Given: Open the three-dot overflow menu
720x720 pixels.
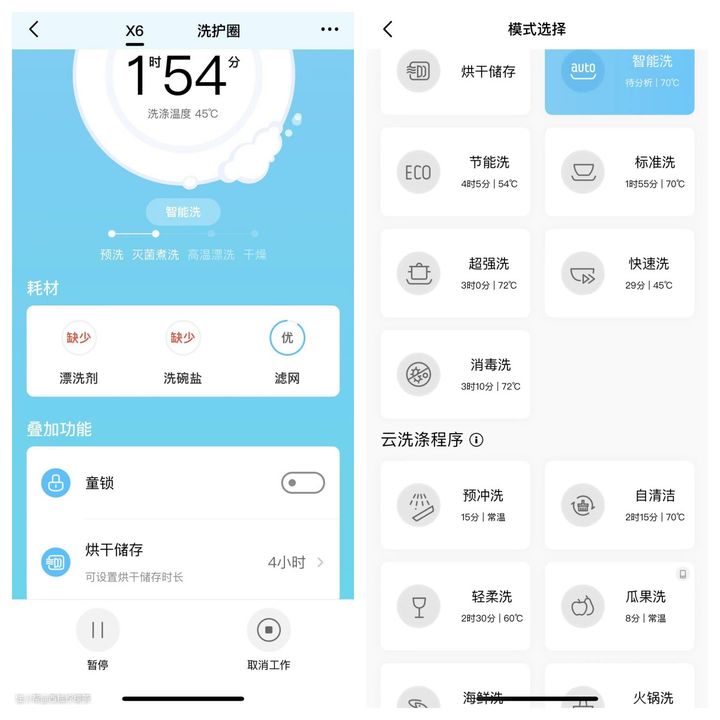Looking at the screenshot, I should pyautogui.click(x=329, y=30).
